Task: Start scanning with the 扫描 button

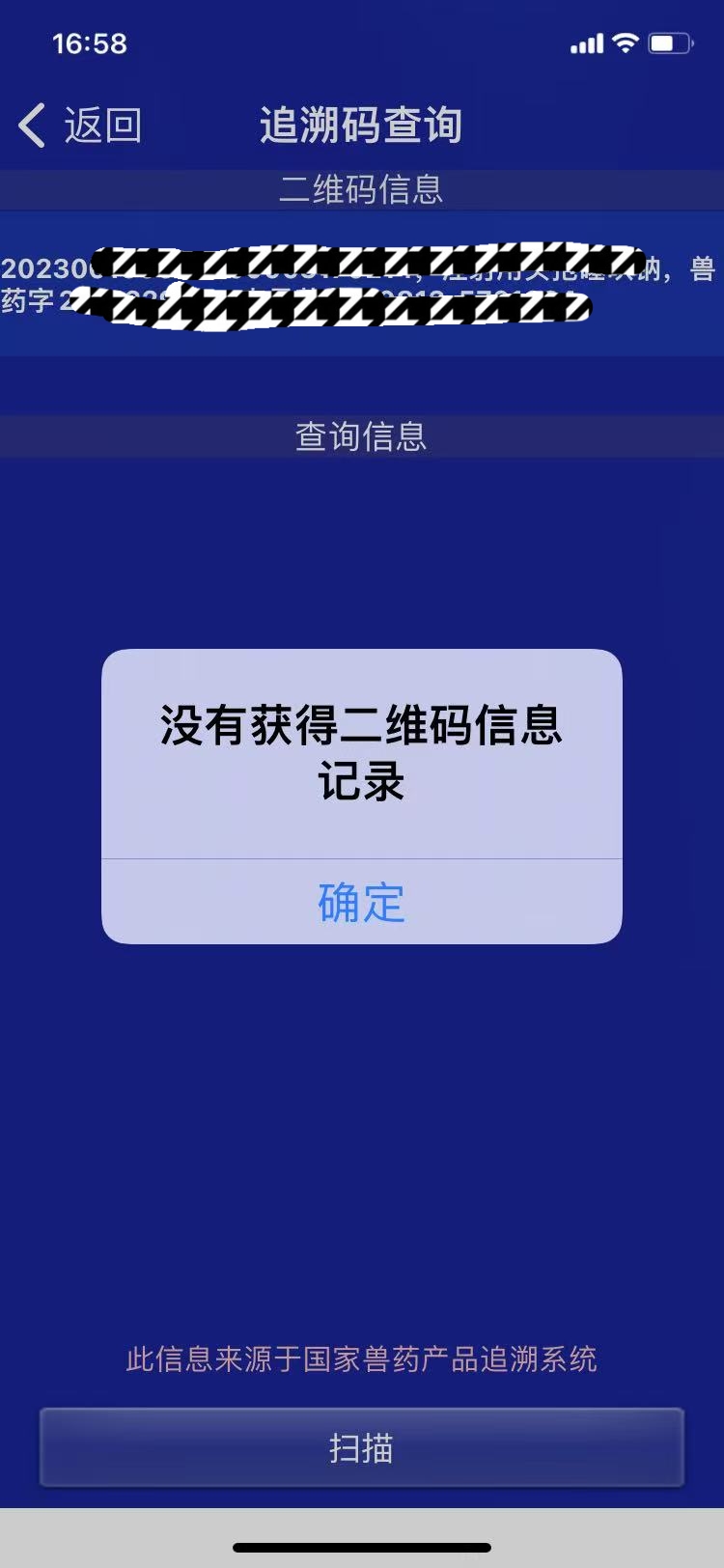Action: 361,1447
